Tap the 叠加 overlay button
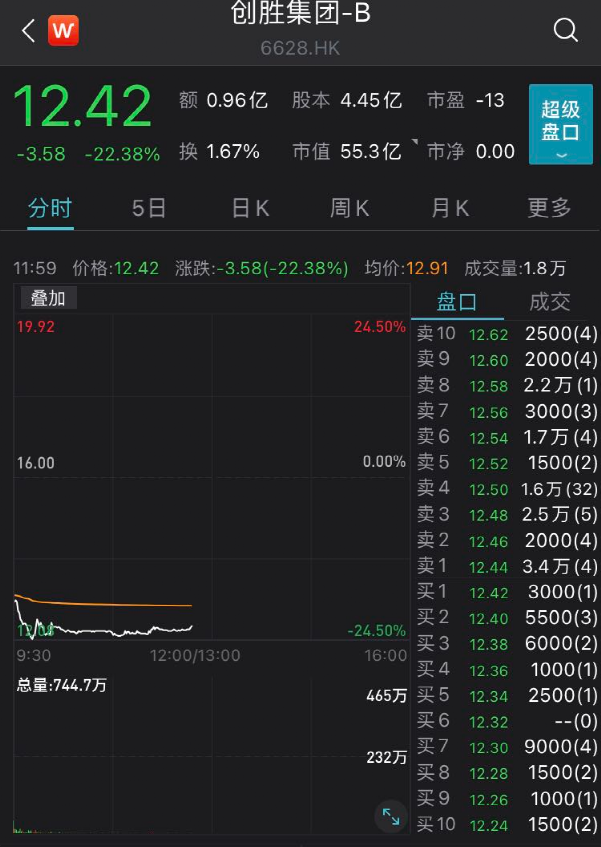This screenshot has height=847, width=601. click(48, 298)
